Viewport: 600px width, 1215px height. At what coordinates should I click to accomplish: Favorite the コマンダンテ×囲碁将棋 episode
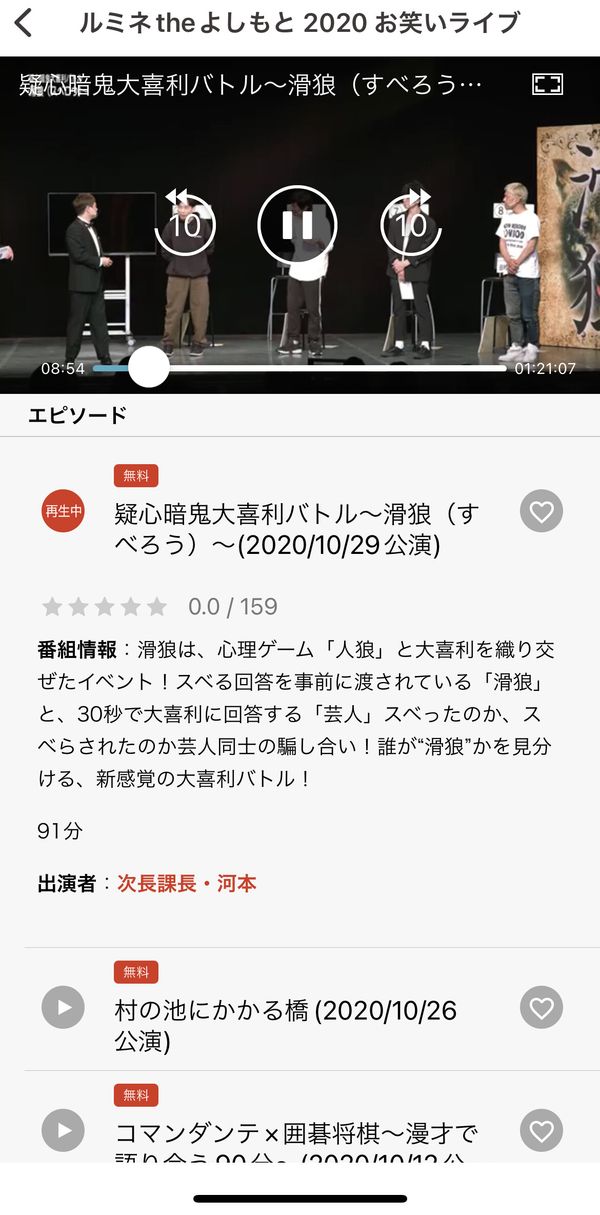541,1130
